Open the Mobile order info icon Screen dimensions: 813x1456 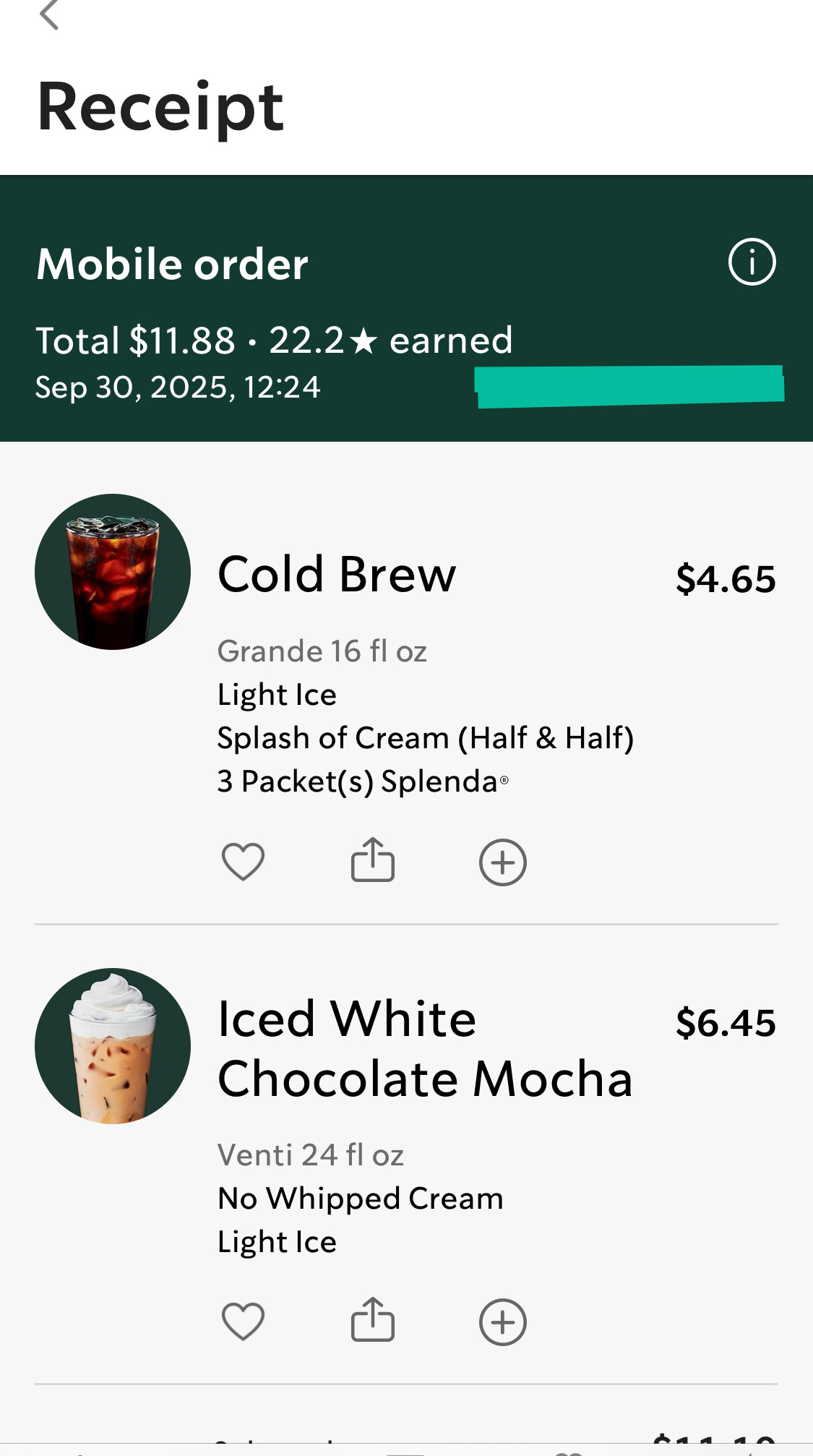[x=752, y=262]
